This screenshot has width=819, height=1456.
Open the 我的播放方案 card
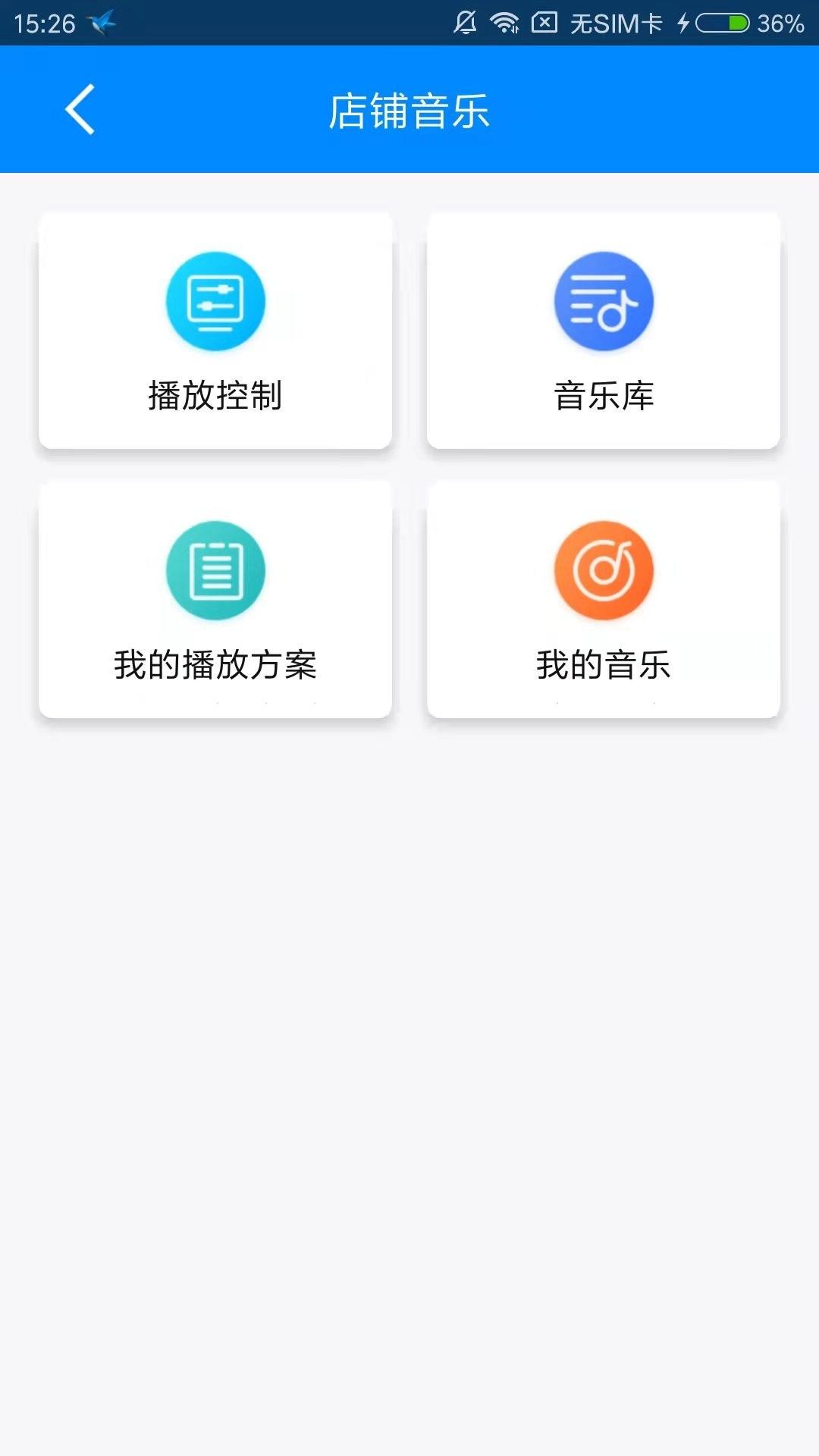[x=215, y=600]
